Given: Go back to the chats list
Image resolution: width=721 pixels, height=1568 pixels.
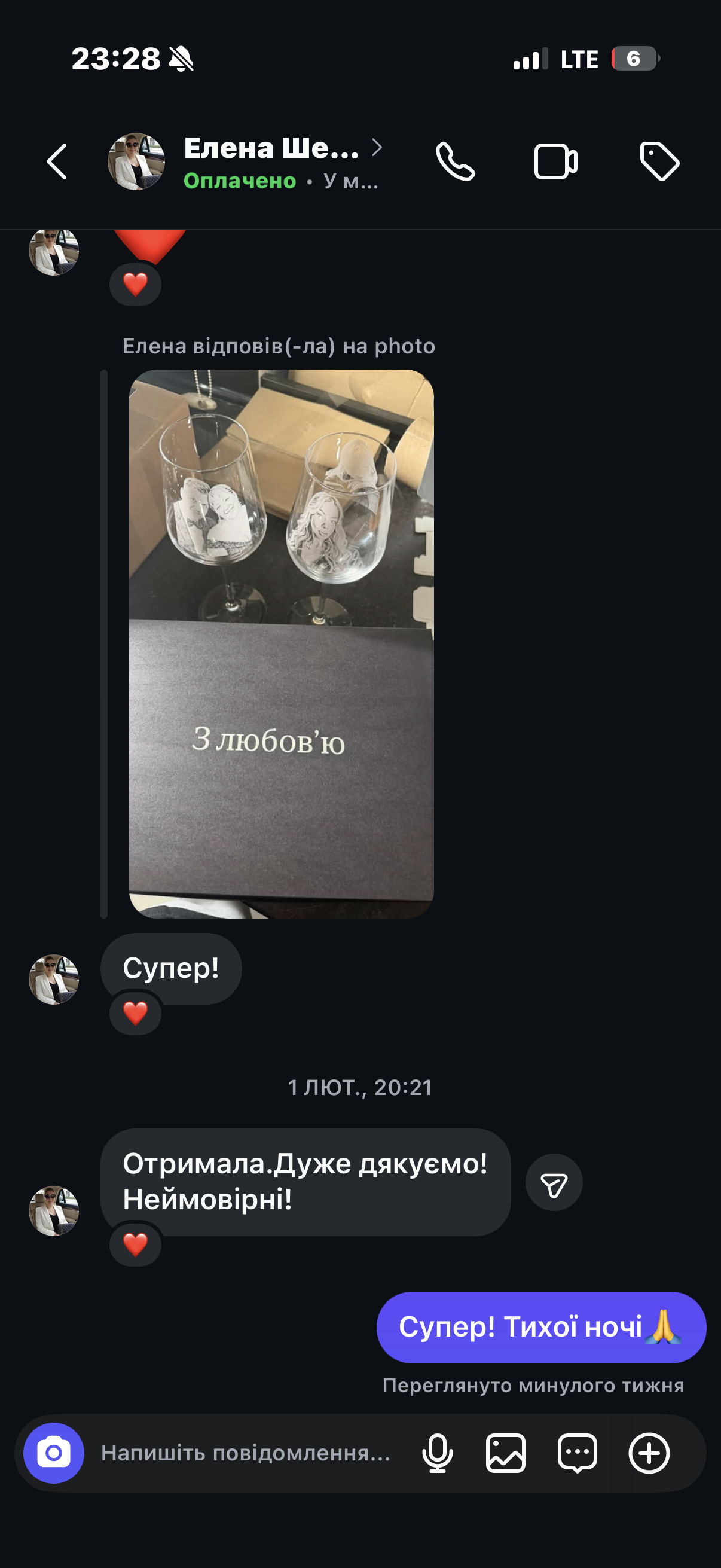Looking at the screenshot, I should [57, 162].
